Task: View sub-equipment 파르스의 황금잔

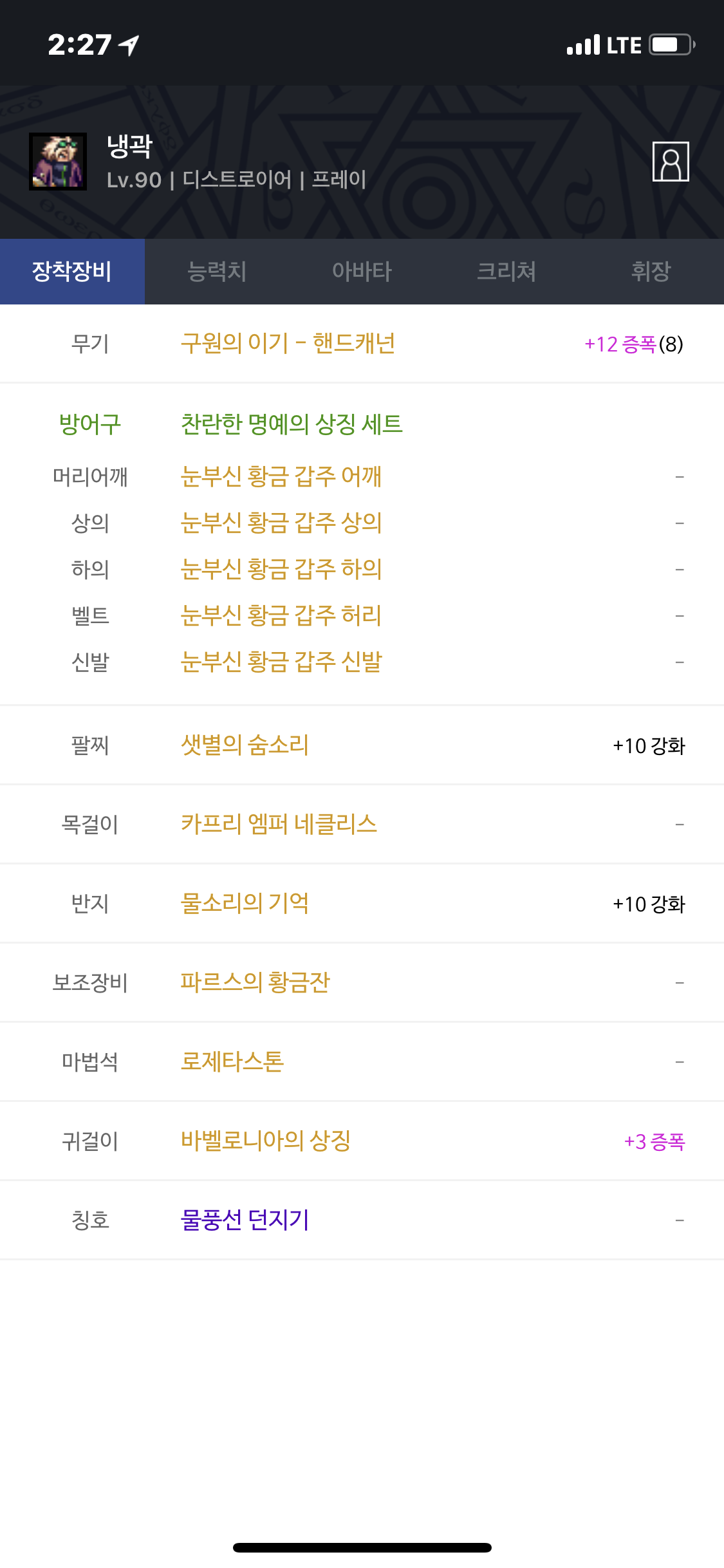Action: point(255,983)
